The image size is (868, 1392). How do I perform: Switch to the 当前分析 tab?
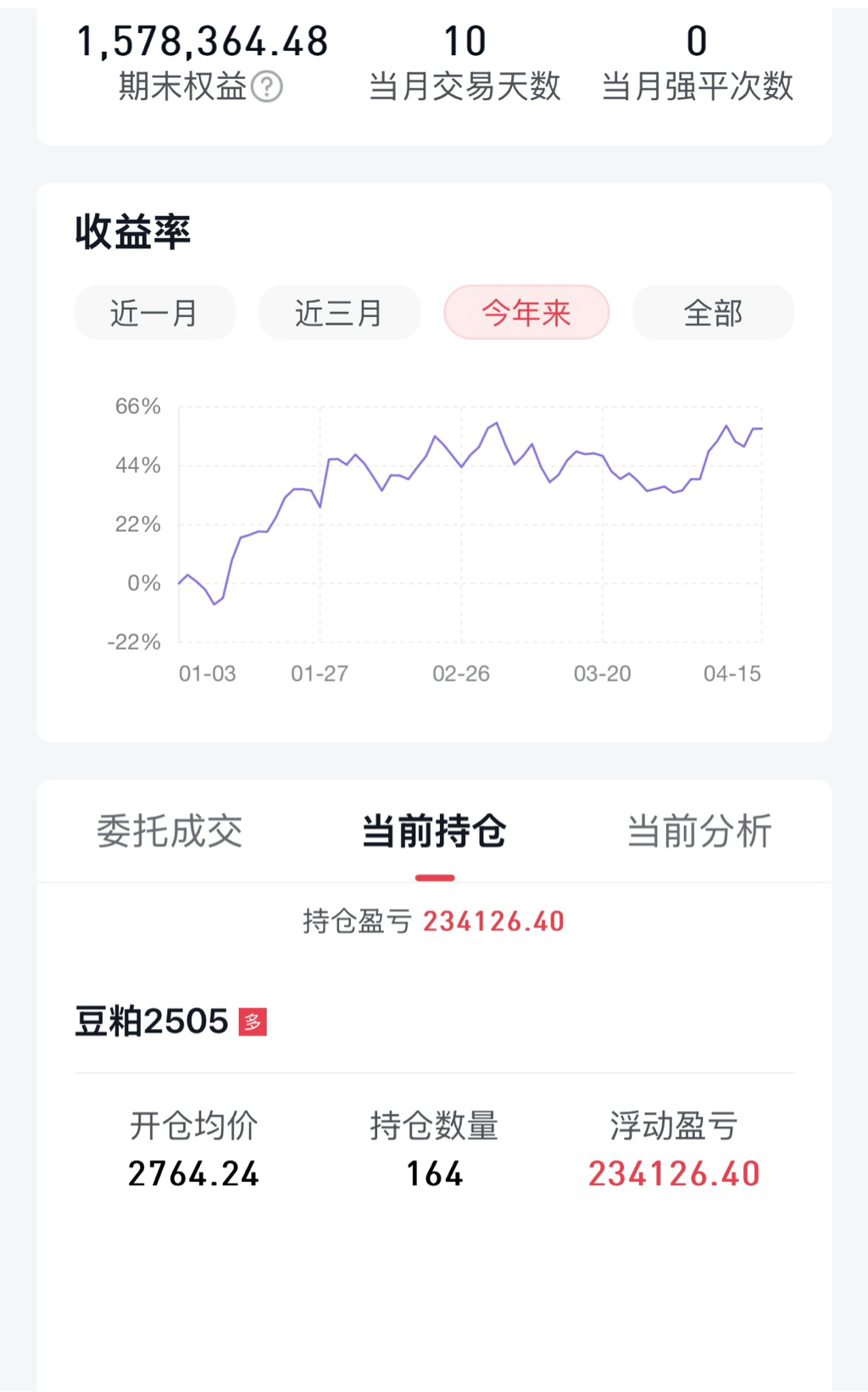(x=699, y=831)
